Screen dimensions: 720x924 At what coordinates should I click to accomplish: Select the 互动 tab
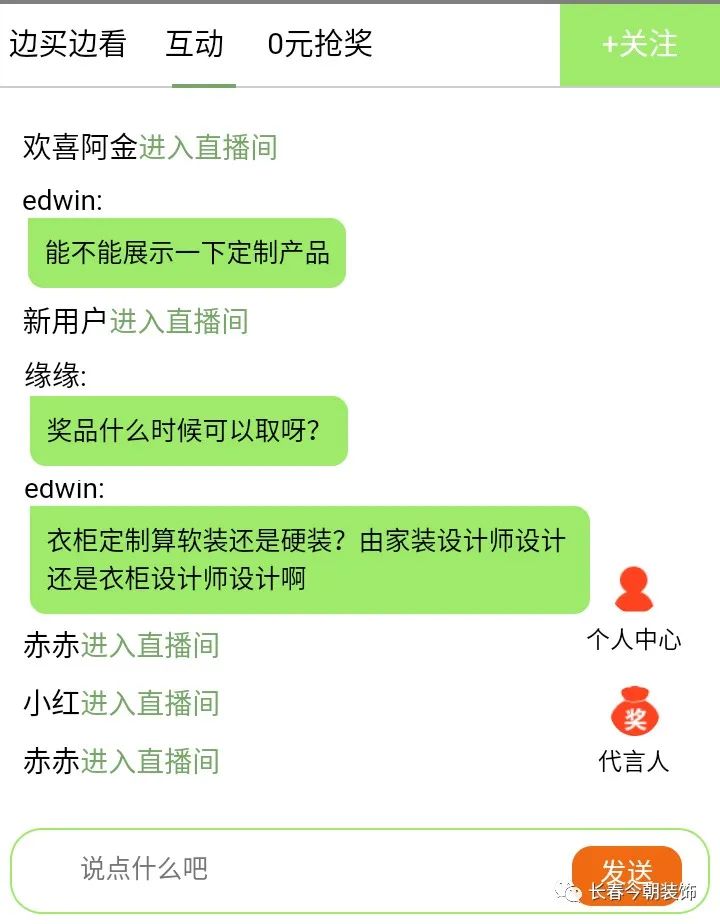coord(195,44)
